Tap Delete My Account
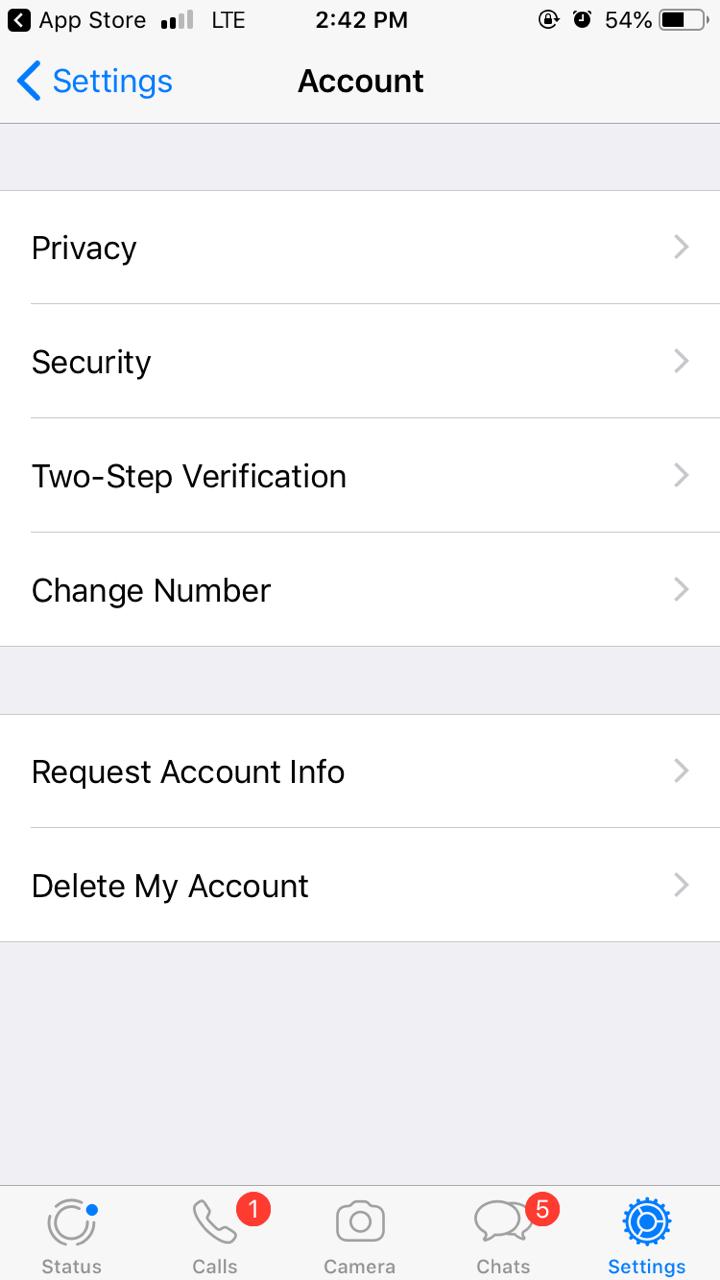Viewport: 720px width, 1280px height. click(360, 885)
